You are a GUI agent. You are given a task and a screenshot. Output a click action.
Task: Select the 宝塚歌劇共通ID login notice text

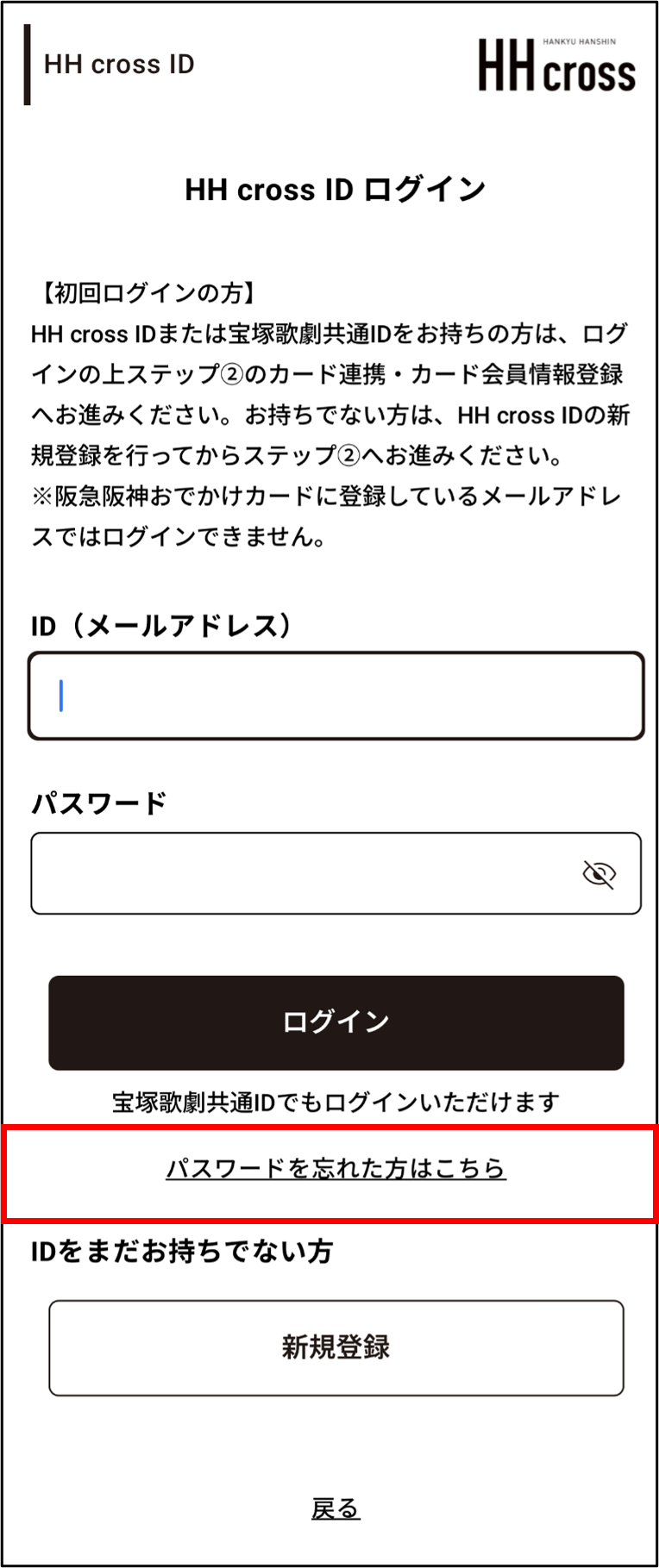click(336, 1101)
